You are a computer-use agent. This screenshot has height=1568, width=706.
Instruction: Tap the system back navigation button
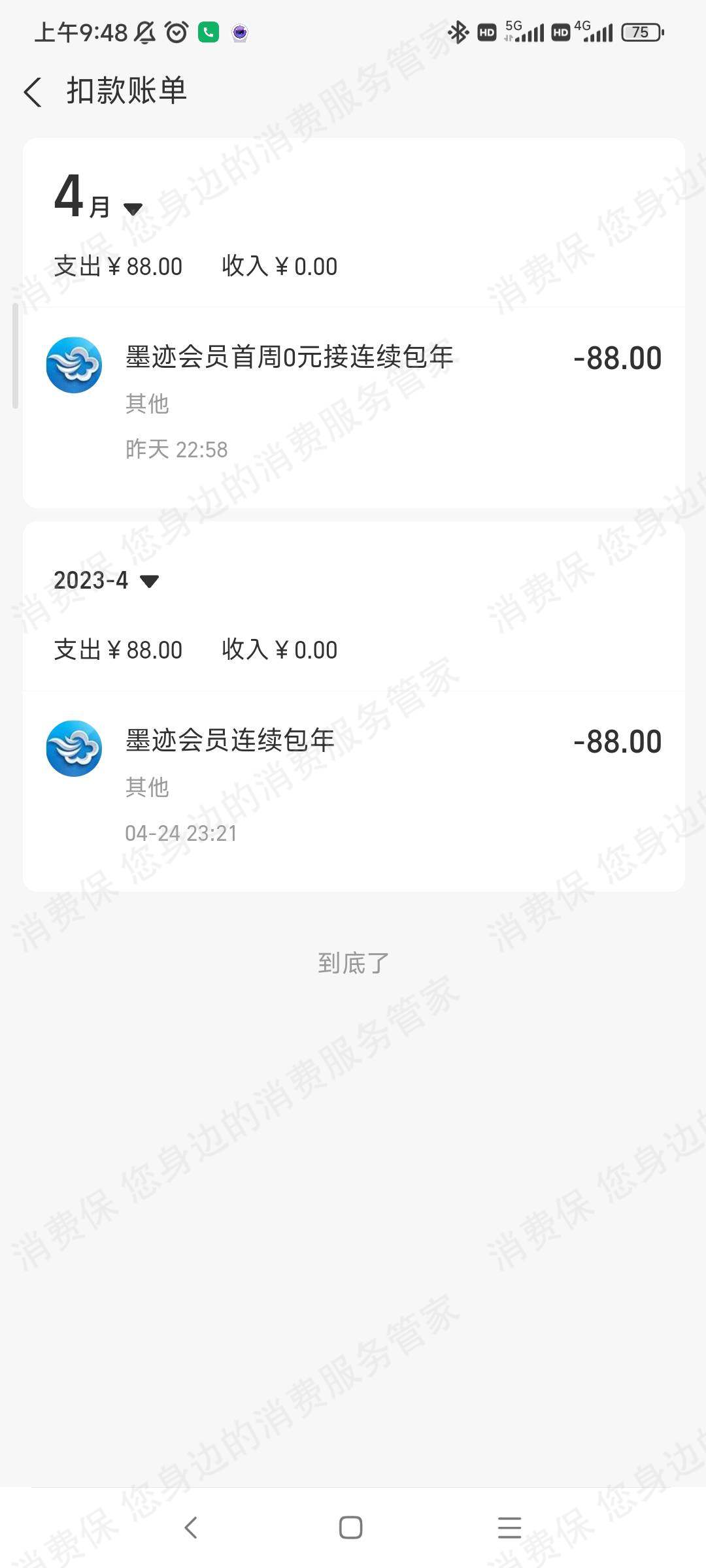click(191, 1527)
